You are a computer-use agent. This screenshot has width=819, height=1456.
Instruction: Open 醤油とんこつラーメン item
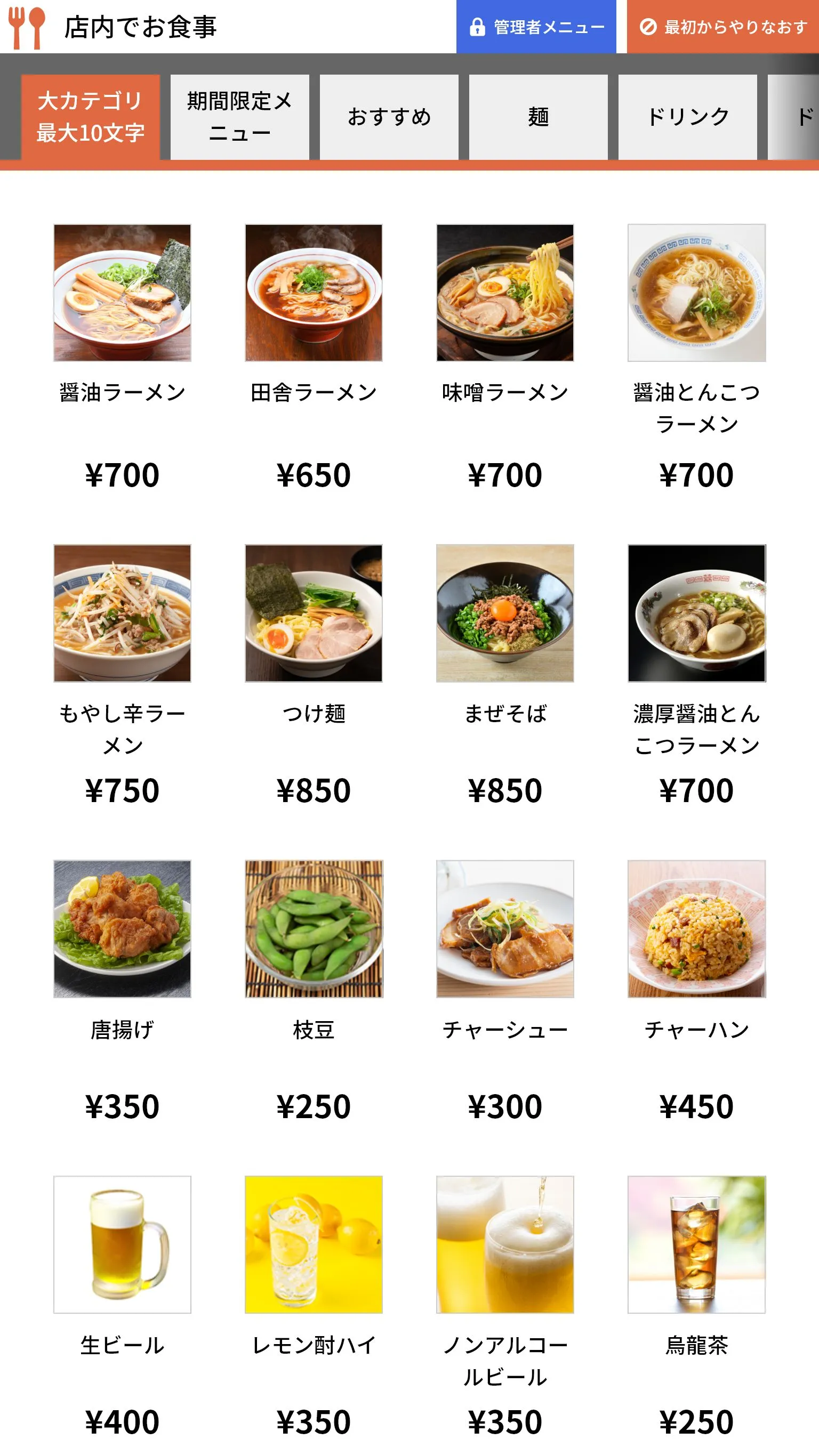(696, 293)
